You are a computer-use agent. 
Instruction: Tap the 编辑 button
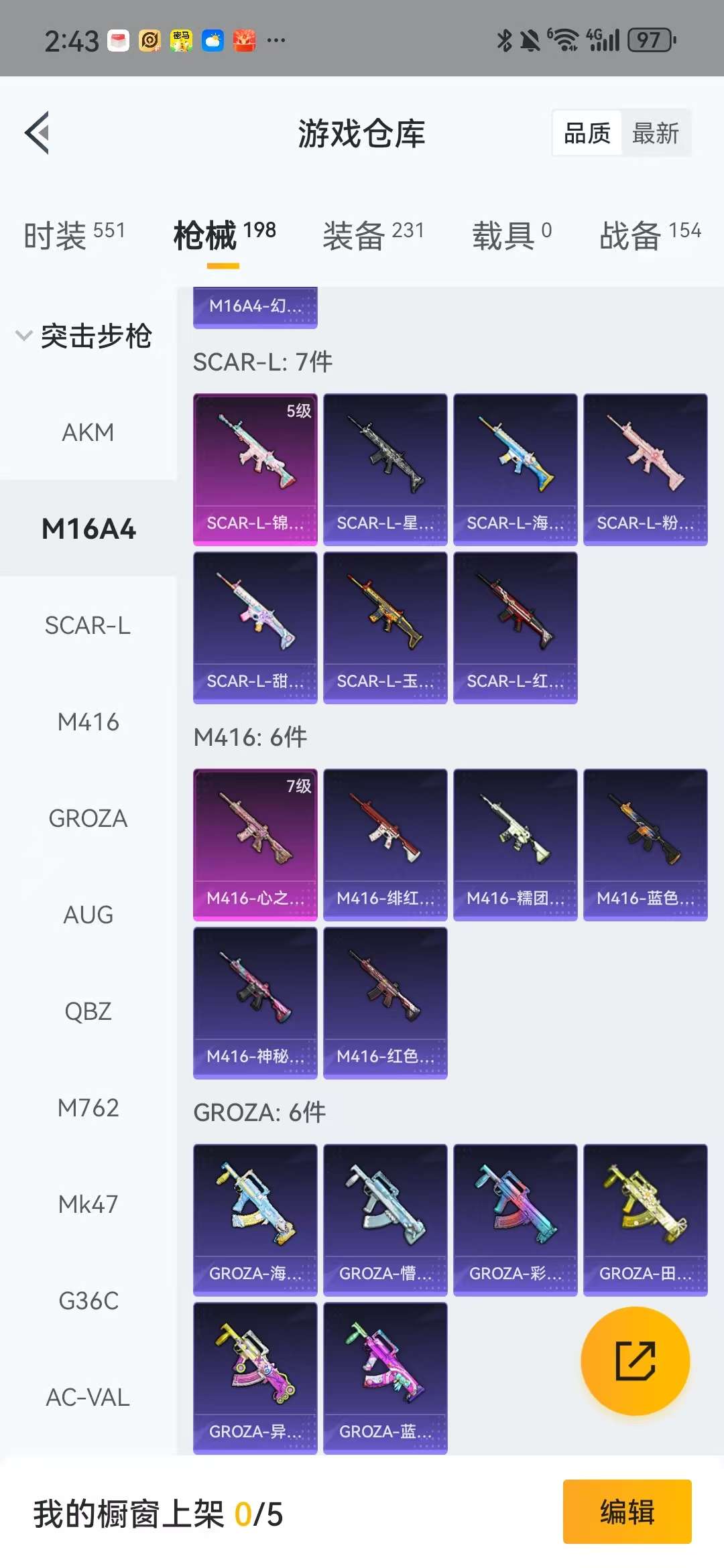tap(627, 1511)
